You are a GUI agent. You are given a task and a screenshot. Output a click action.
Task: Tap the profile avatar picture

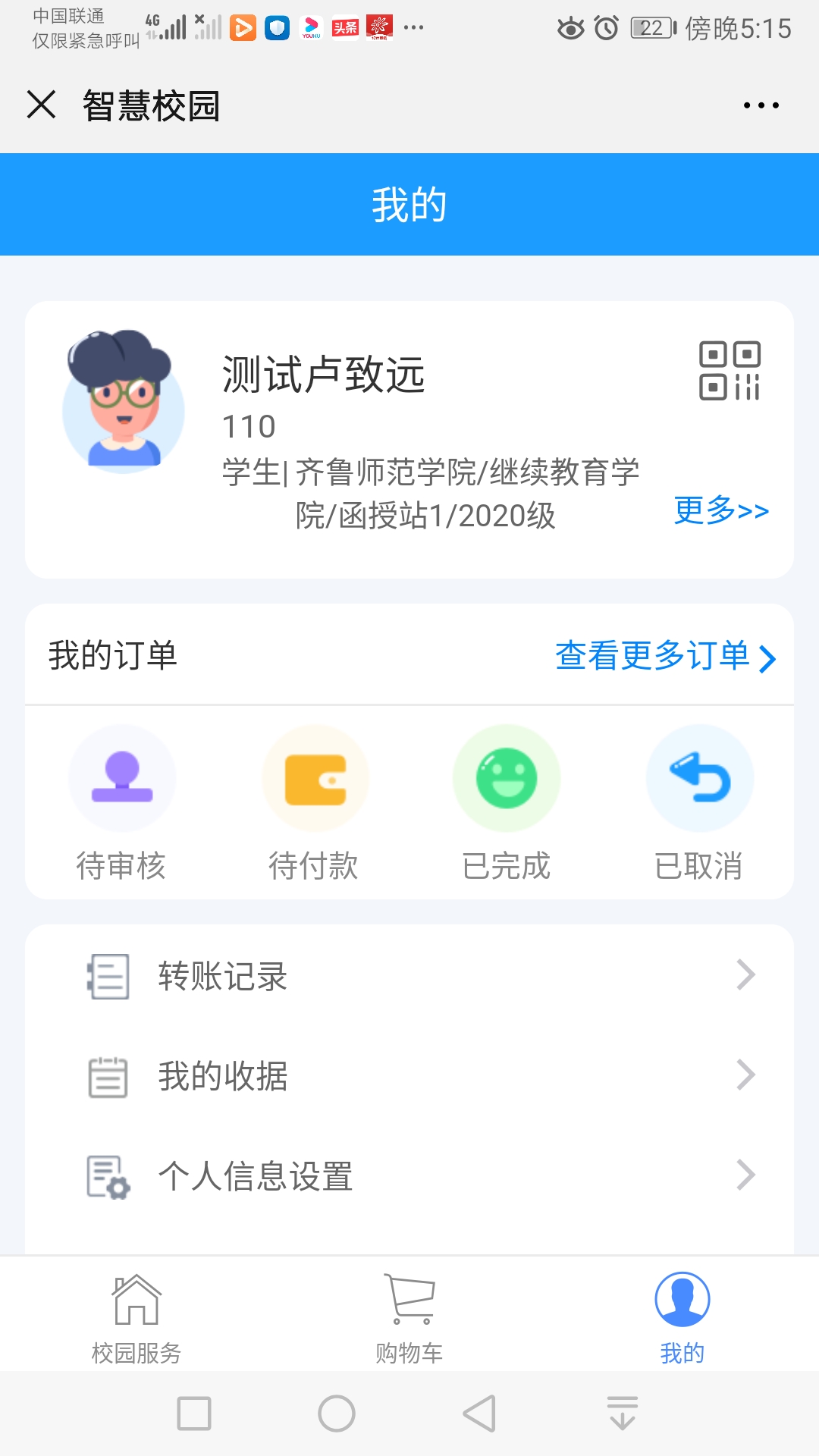124,402
